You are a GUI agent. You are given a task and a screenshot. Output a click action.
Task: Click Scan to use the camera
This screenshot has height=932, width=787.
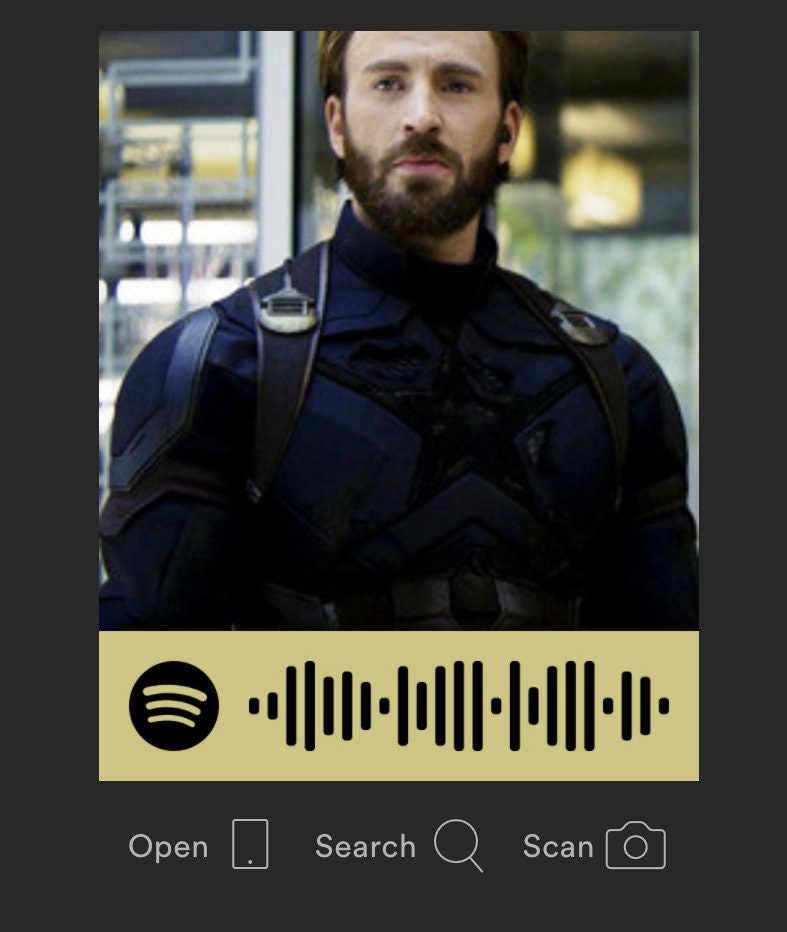pos(557,846)
